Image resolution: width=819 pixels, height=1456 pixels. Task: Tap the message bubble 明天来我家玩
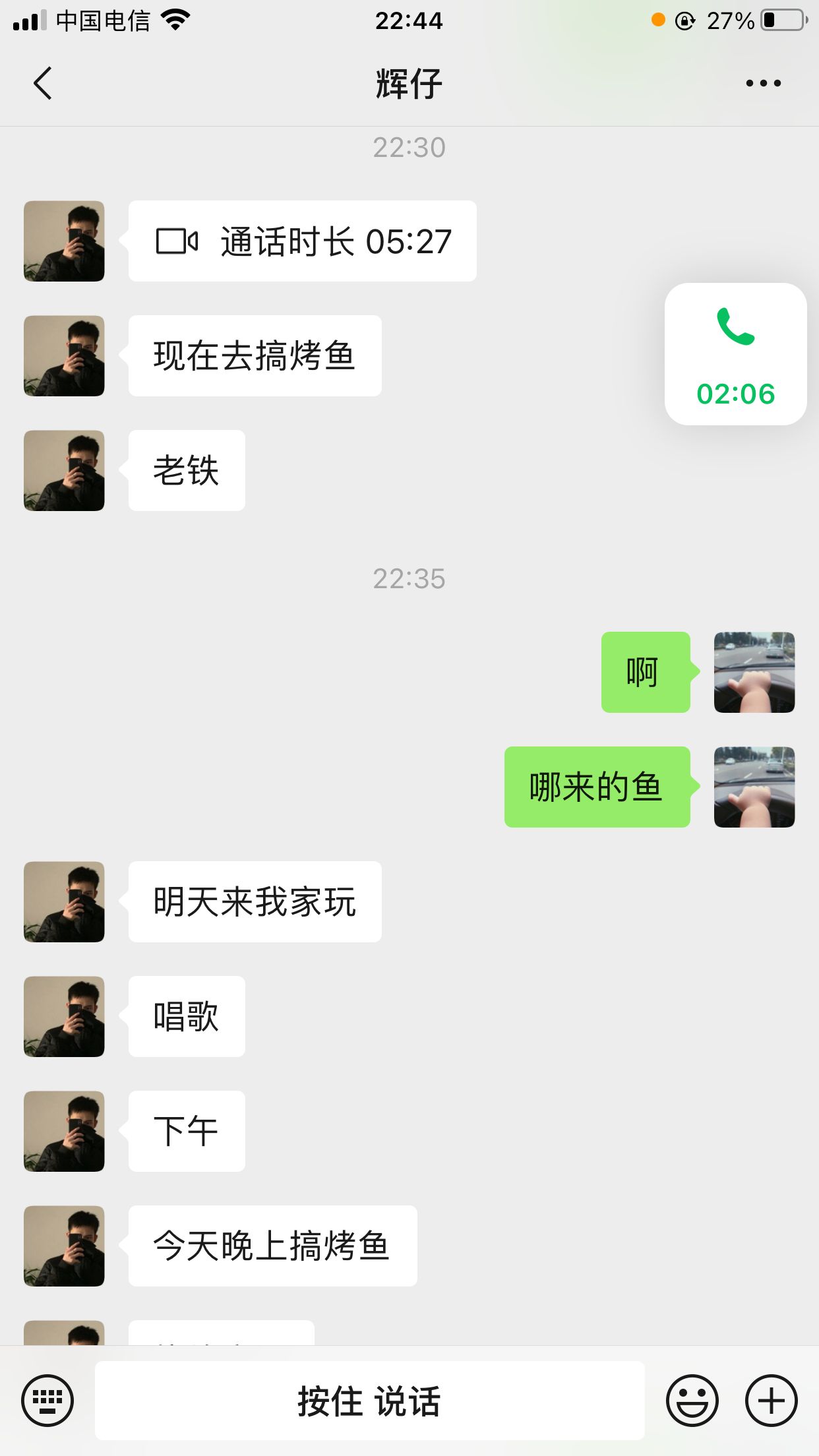(256, 902)
